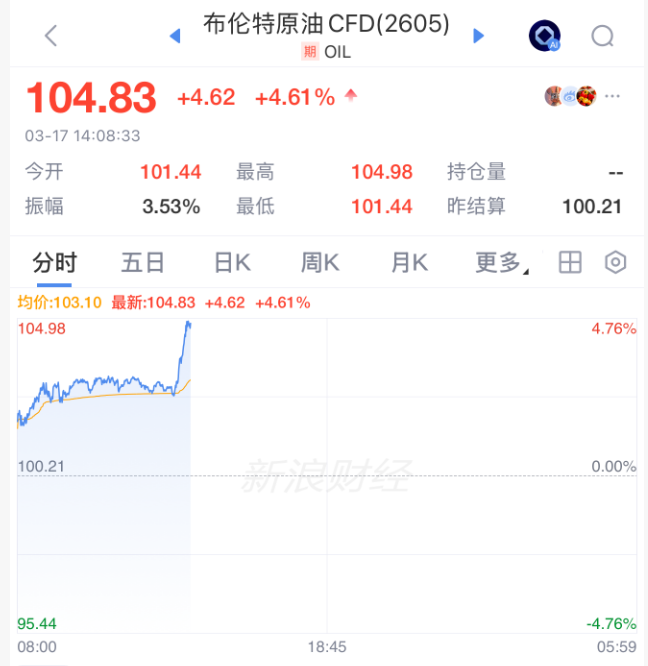This screenshot has width=648, height=666.
Task: Switch to the previous contract with left arrow
Action: [x=175, y=37]
